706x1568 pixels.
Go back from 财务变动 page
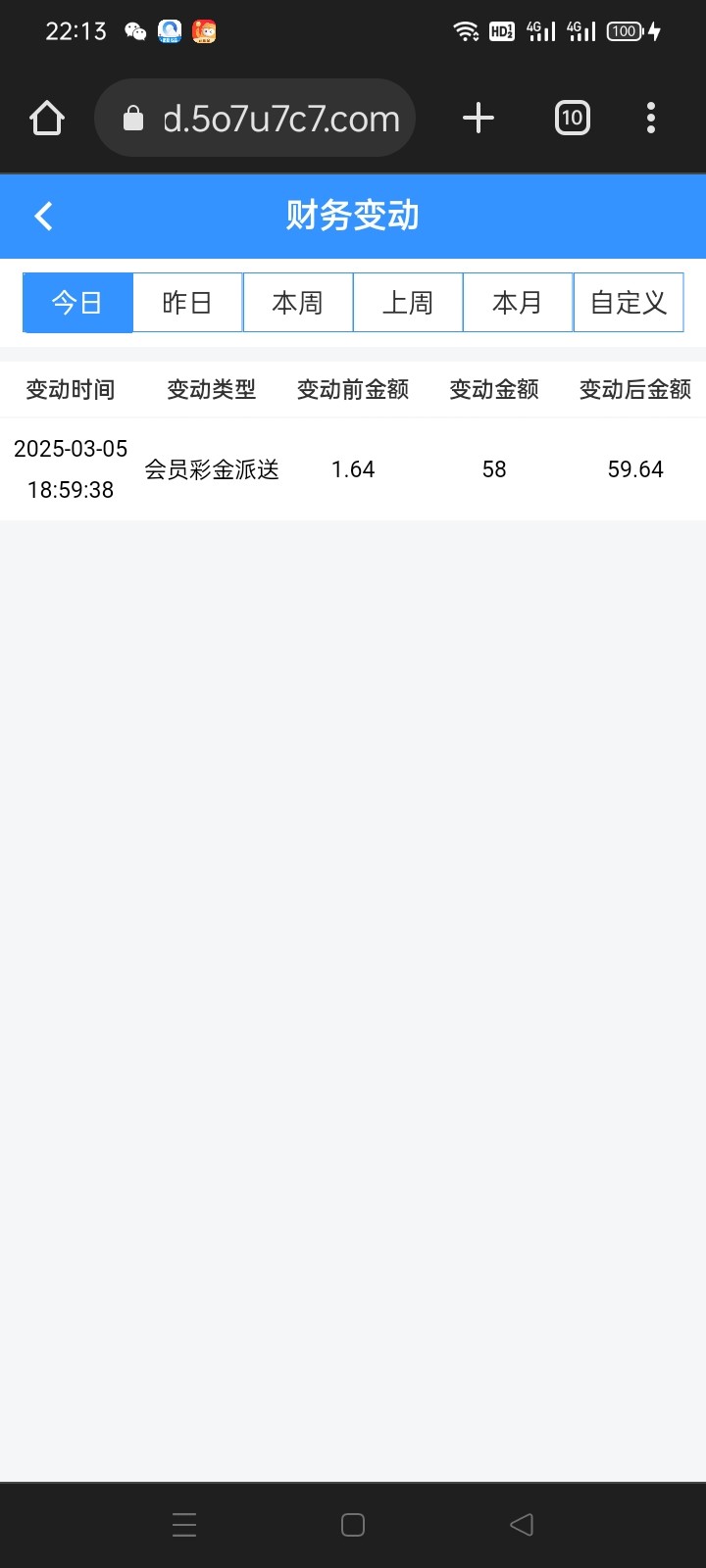tap(43, 216)
